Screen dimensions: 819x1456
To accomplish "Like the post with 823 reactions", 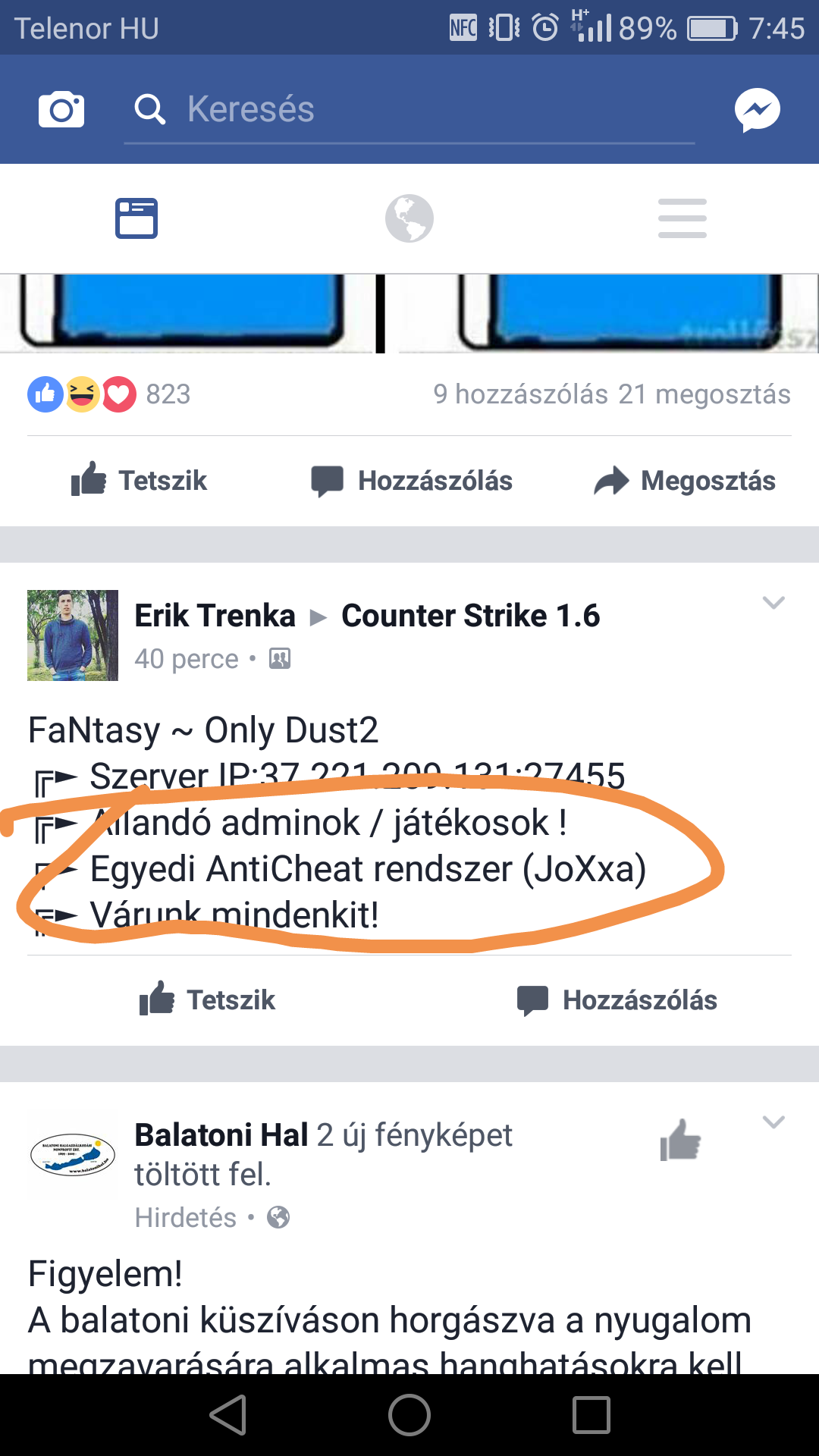I will click(x=140, y=481).
